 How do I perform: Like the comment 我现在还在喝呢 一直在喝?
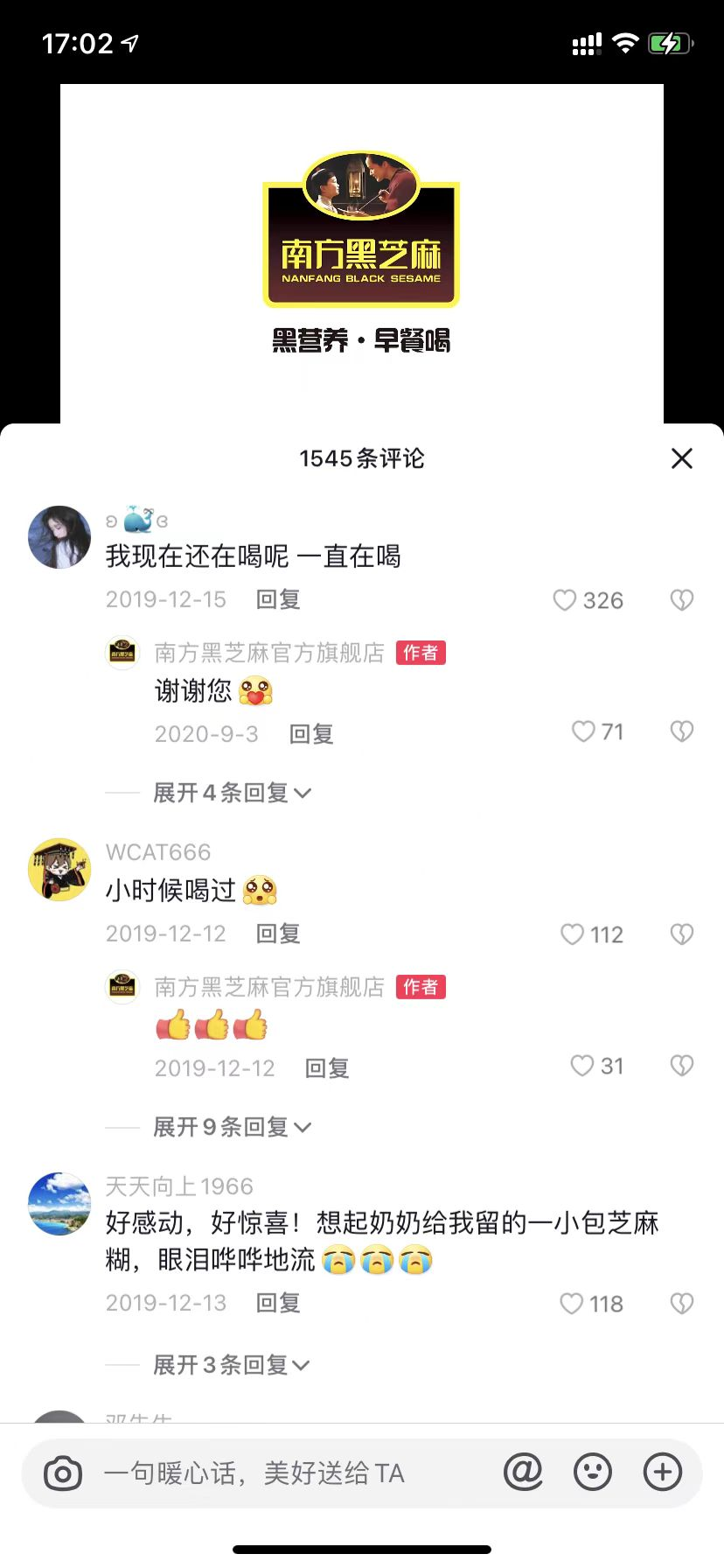(566, 600)
